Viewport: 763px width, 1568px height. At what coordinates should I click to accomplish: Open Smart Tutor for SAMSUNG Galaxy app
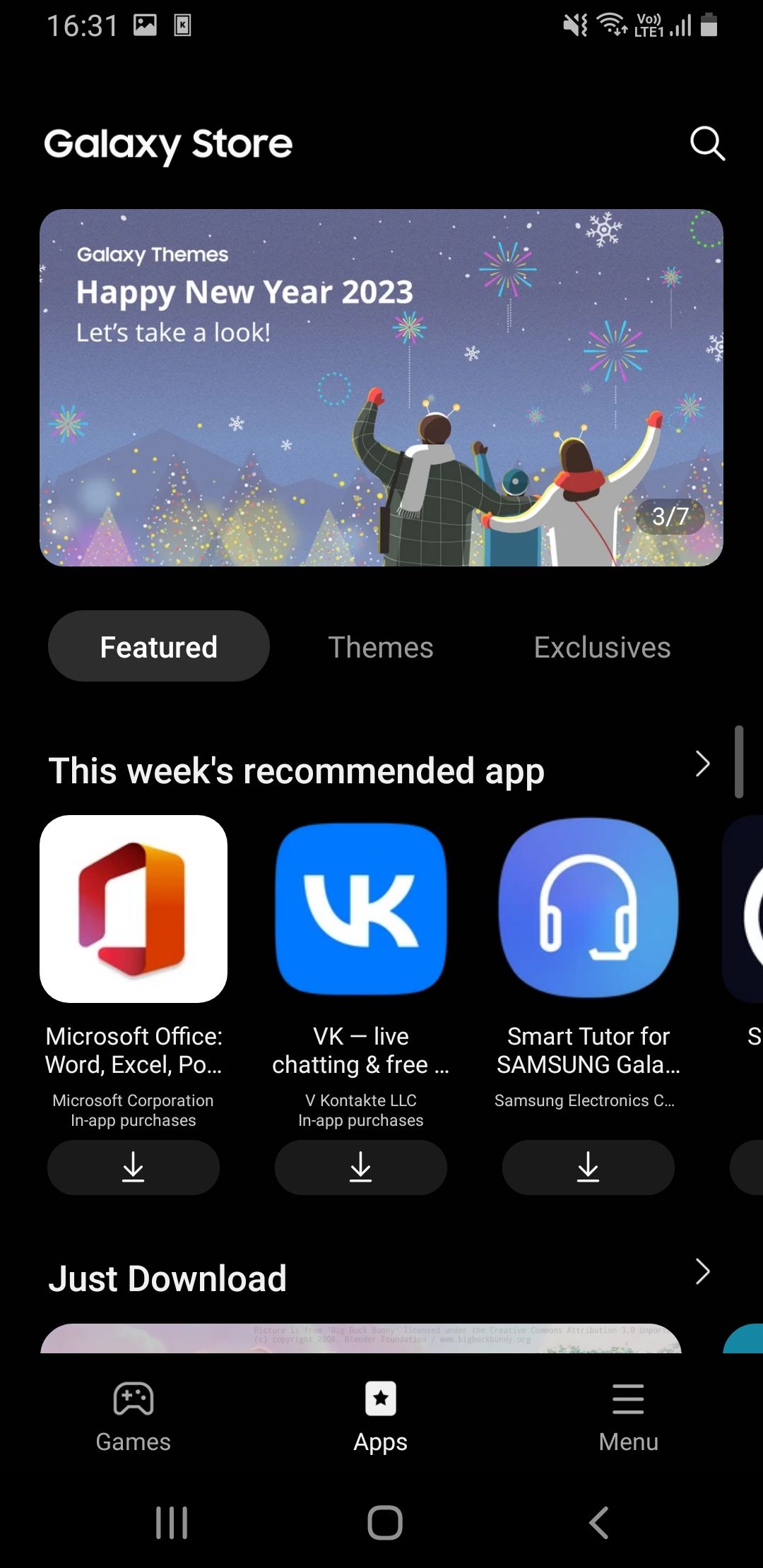tap(588, 909)
